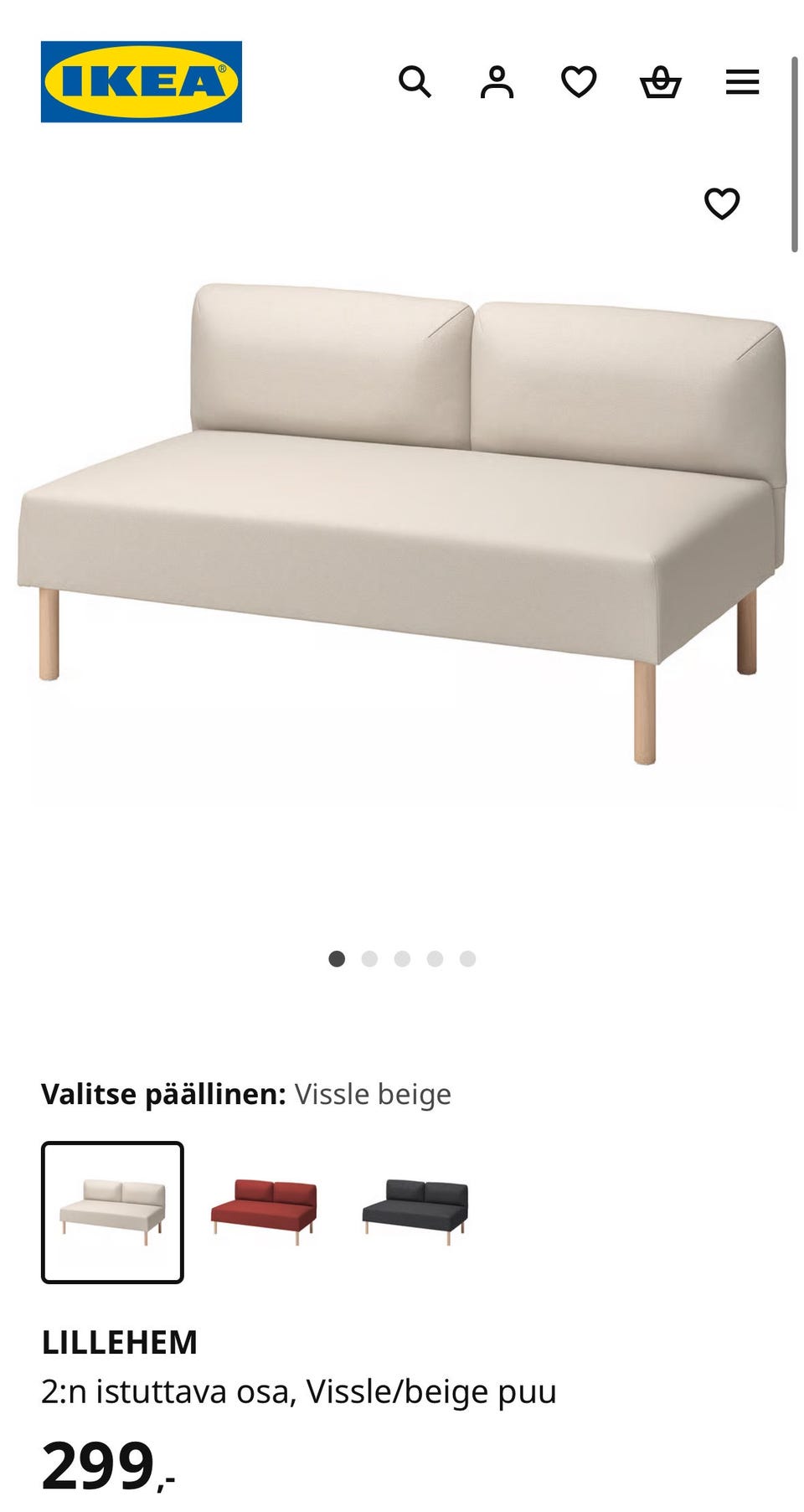The width and height of the screenshot is (804, 1512).
Task: Jump to the last product image dot
Action: (x=467, y=958)
